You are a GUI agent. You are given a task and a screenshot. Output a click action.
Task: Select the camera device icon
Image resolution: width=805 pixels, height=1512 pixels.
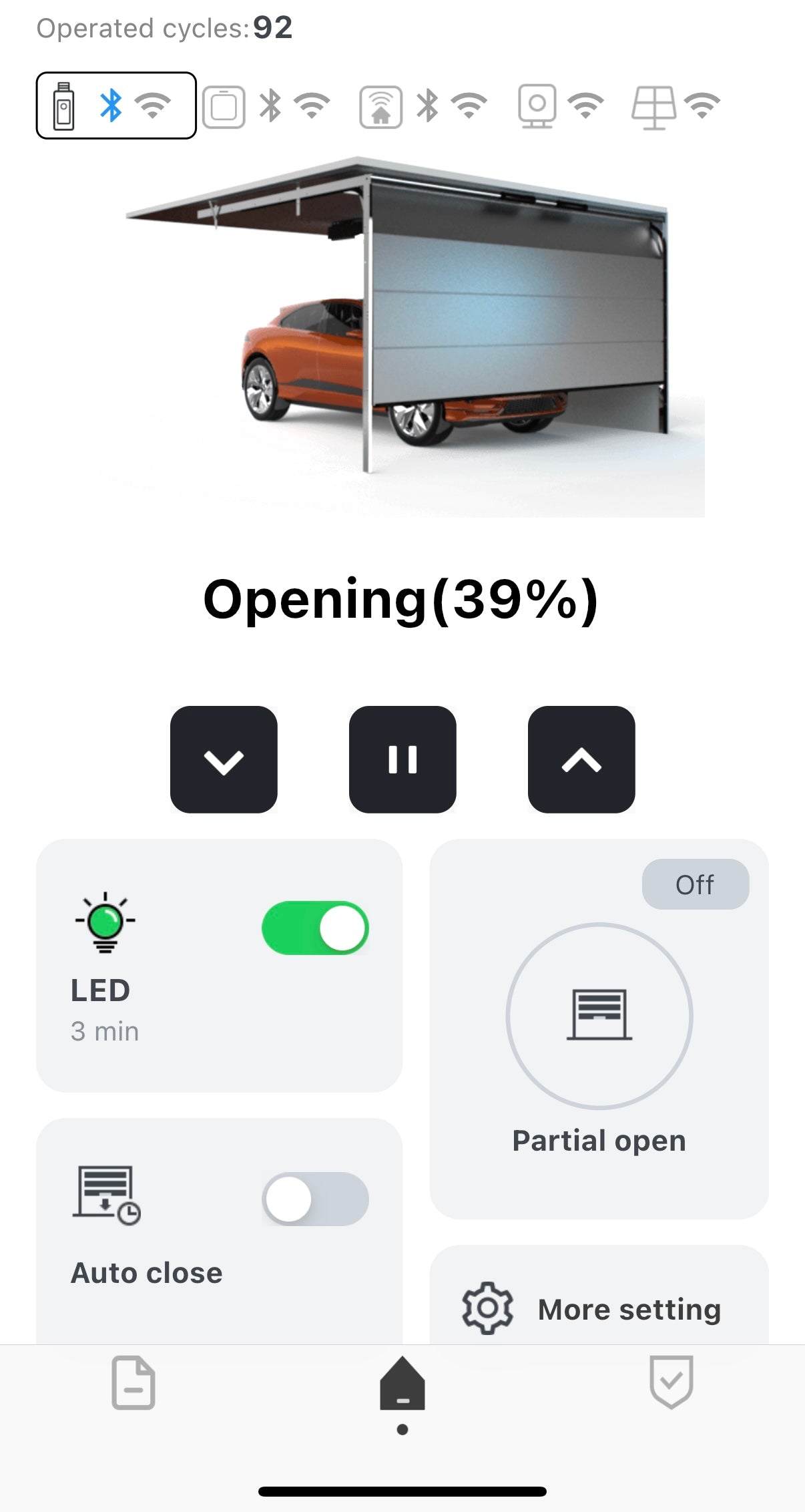click(x=537, y=106)
